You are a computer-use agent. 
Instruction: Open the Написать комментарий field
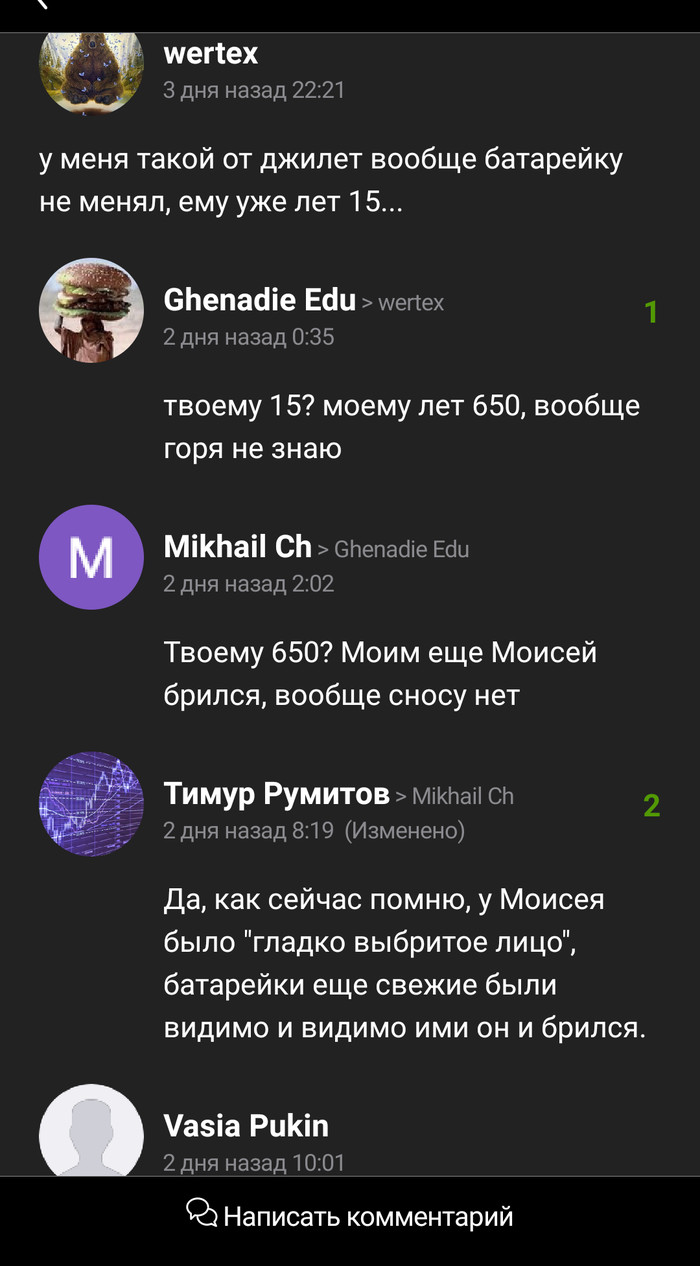click(350, 1216)
